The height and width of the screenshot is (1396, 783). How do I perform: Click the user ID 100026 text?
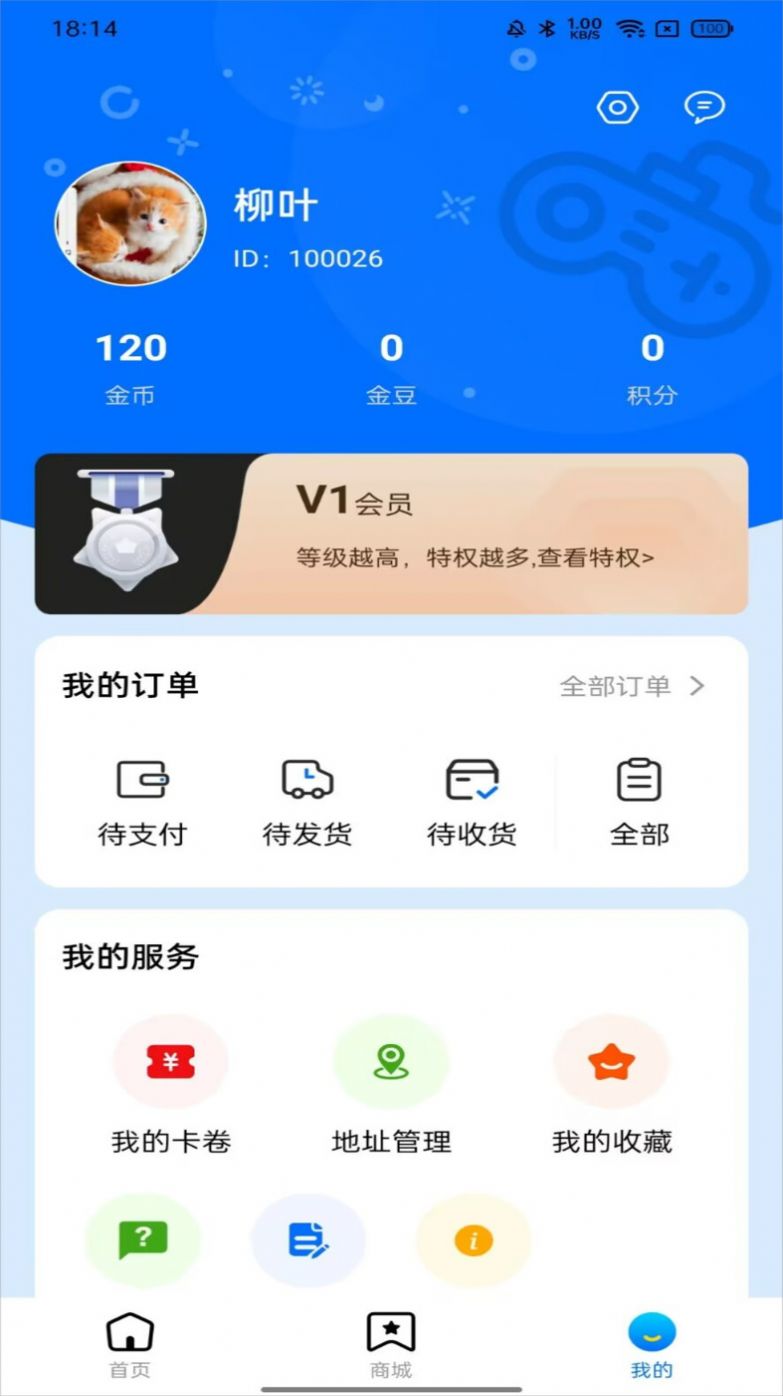coord(305,258)
